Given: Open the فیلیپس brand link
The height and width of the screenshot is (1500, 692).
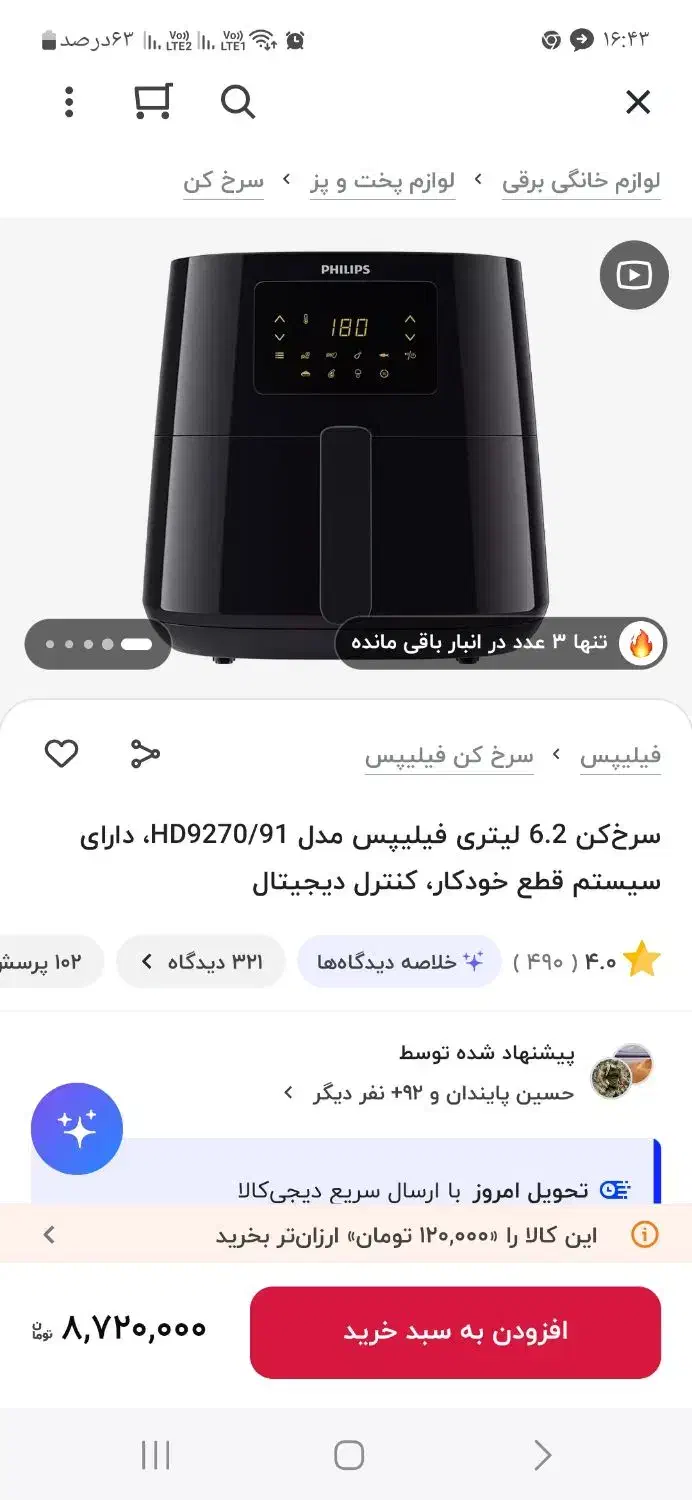Looking at the screenshot, I should click(620, 756).
